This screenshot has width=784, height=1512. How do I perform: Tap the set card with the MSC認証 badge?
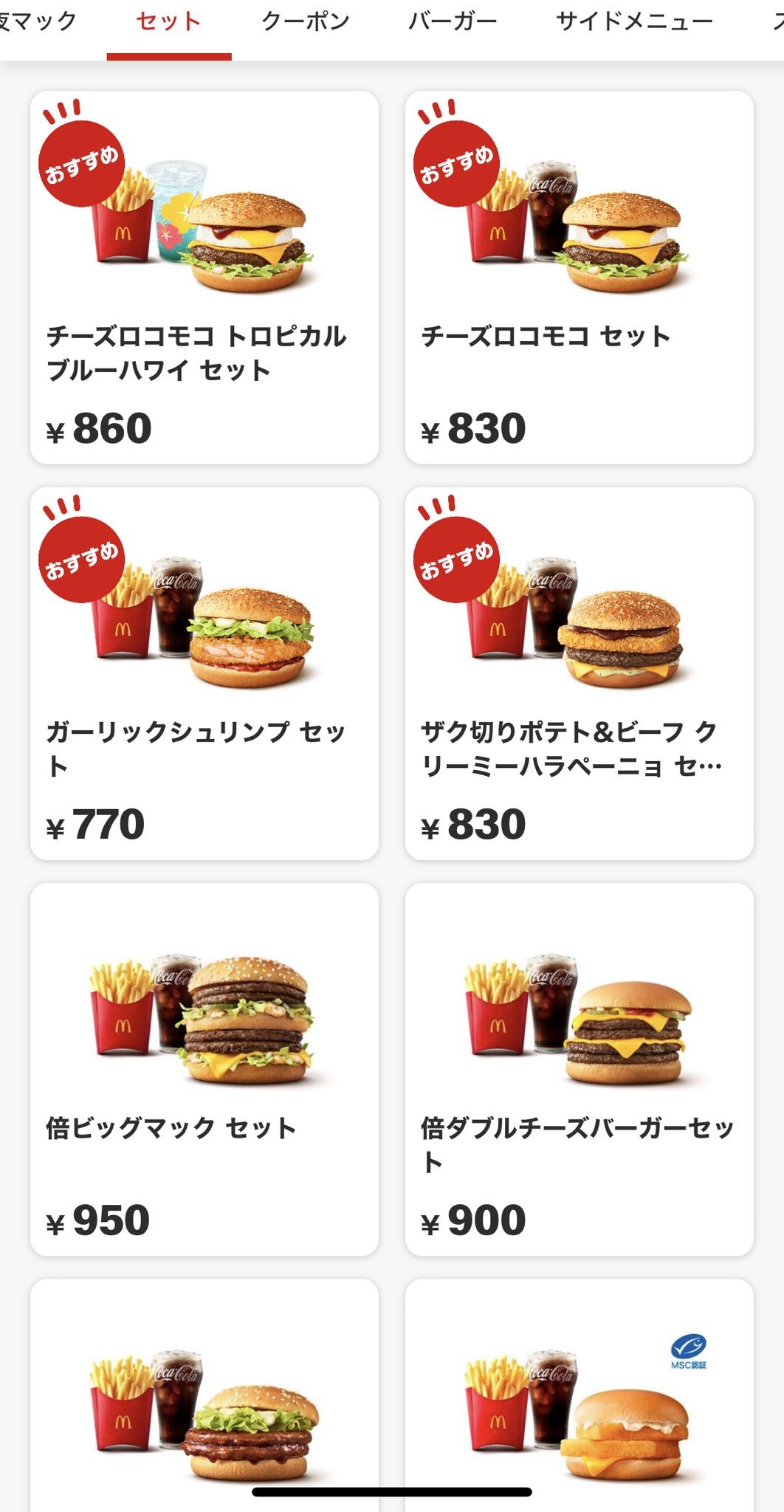click(x=580, y=1403)
